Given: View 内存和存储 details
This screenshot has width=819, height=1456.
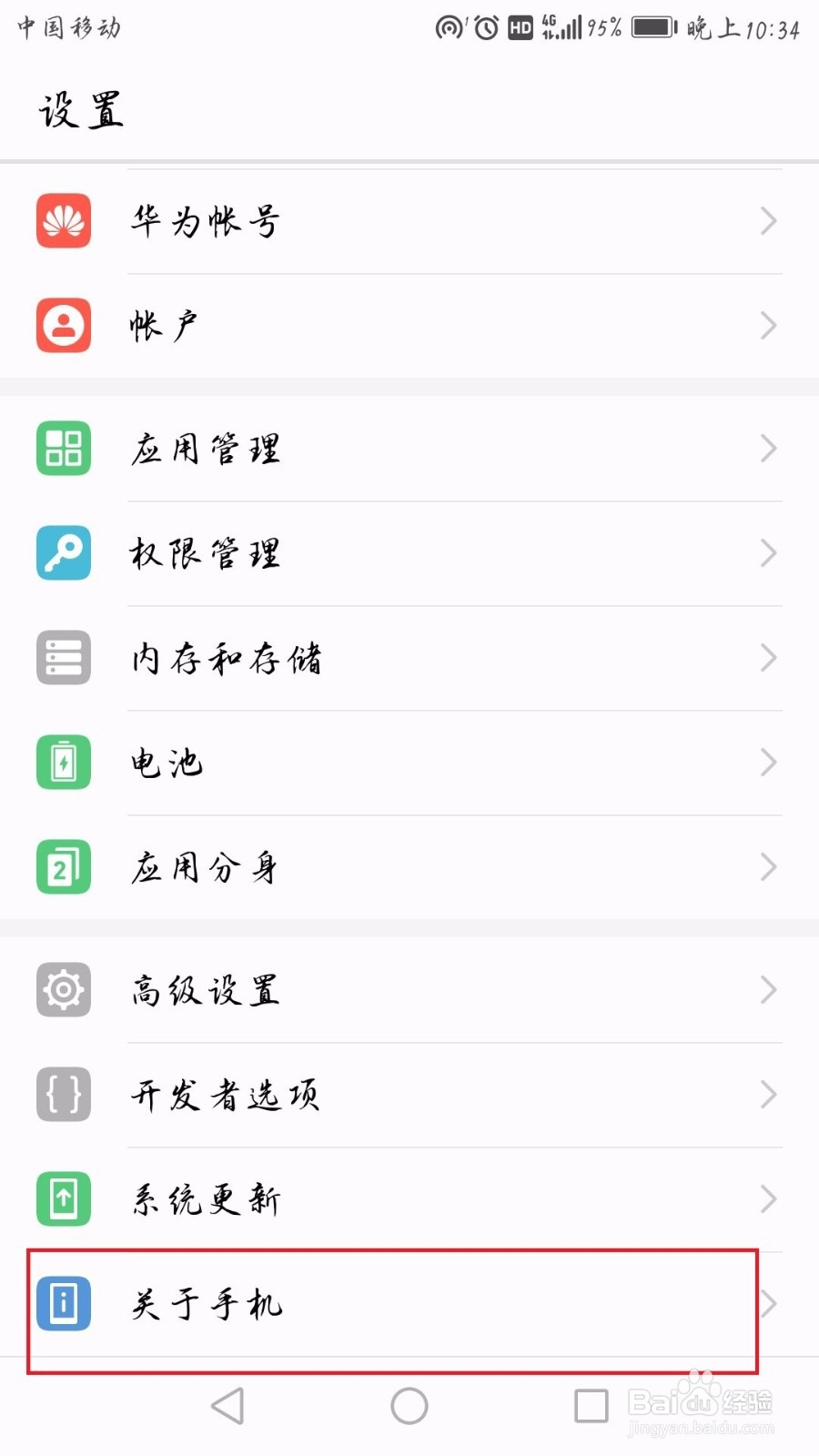Looking at the screenshot, I should [409, 658].
